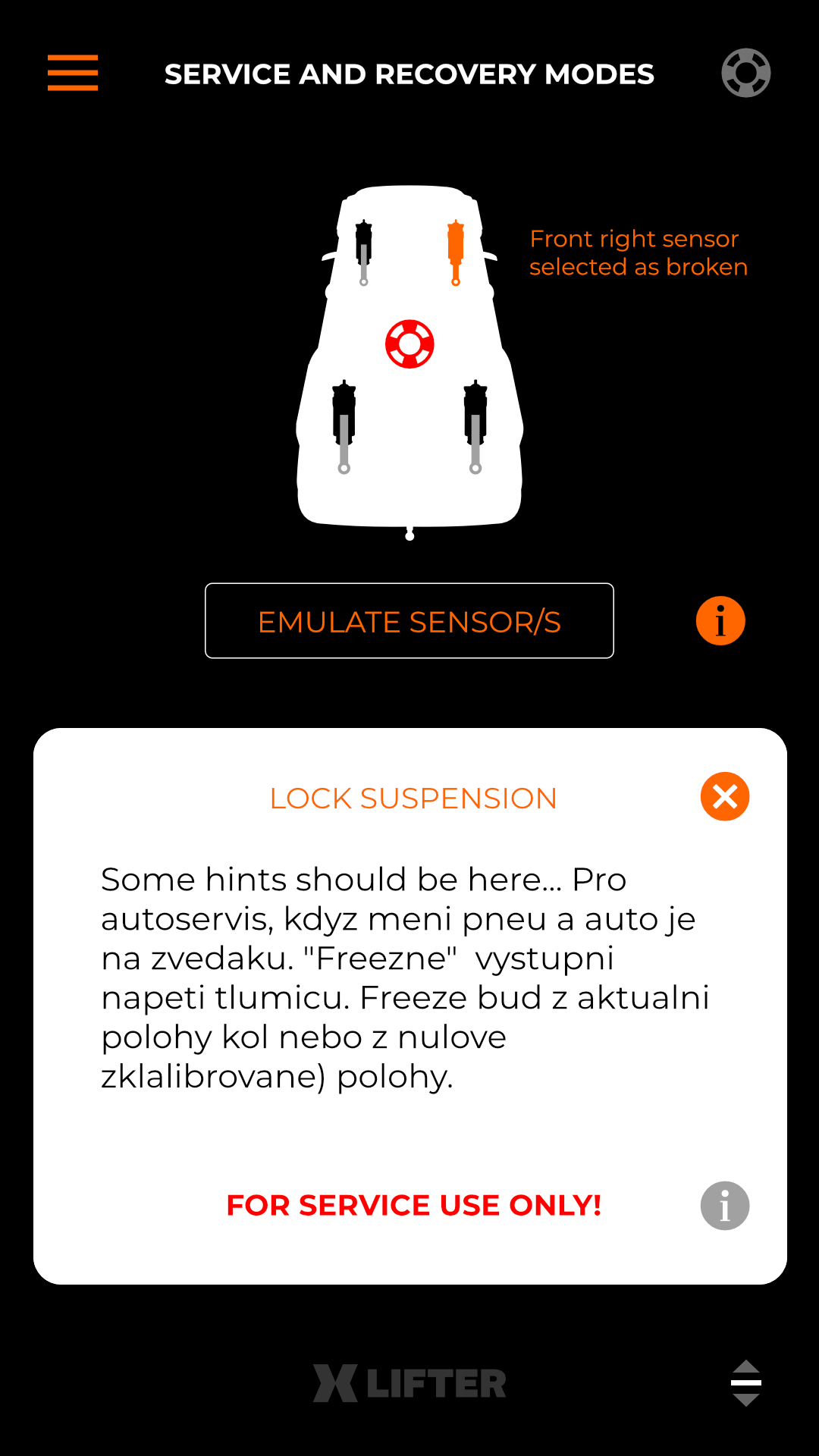Open the hamburger menu
The width and height of the screenshot is (819, 1456).
click(73, 73)
